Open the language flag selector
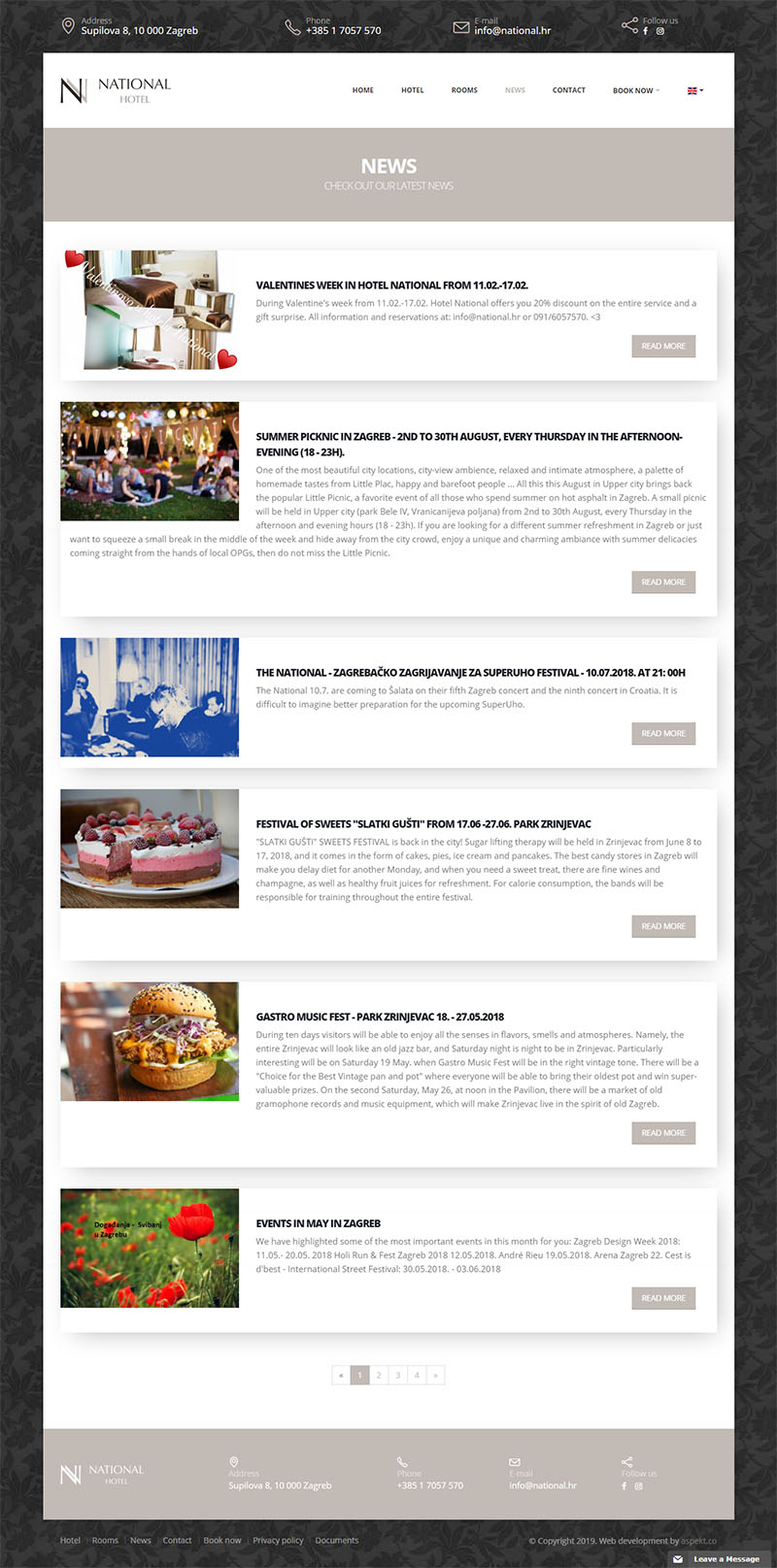Screen dimensions: 777x1568 [x=694, y=90]
